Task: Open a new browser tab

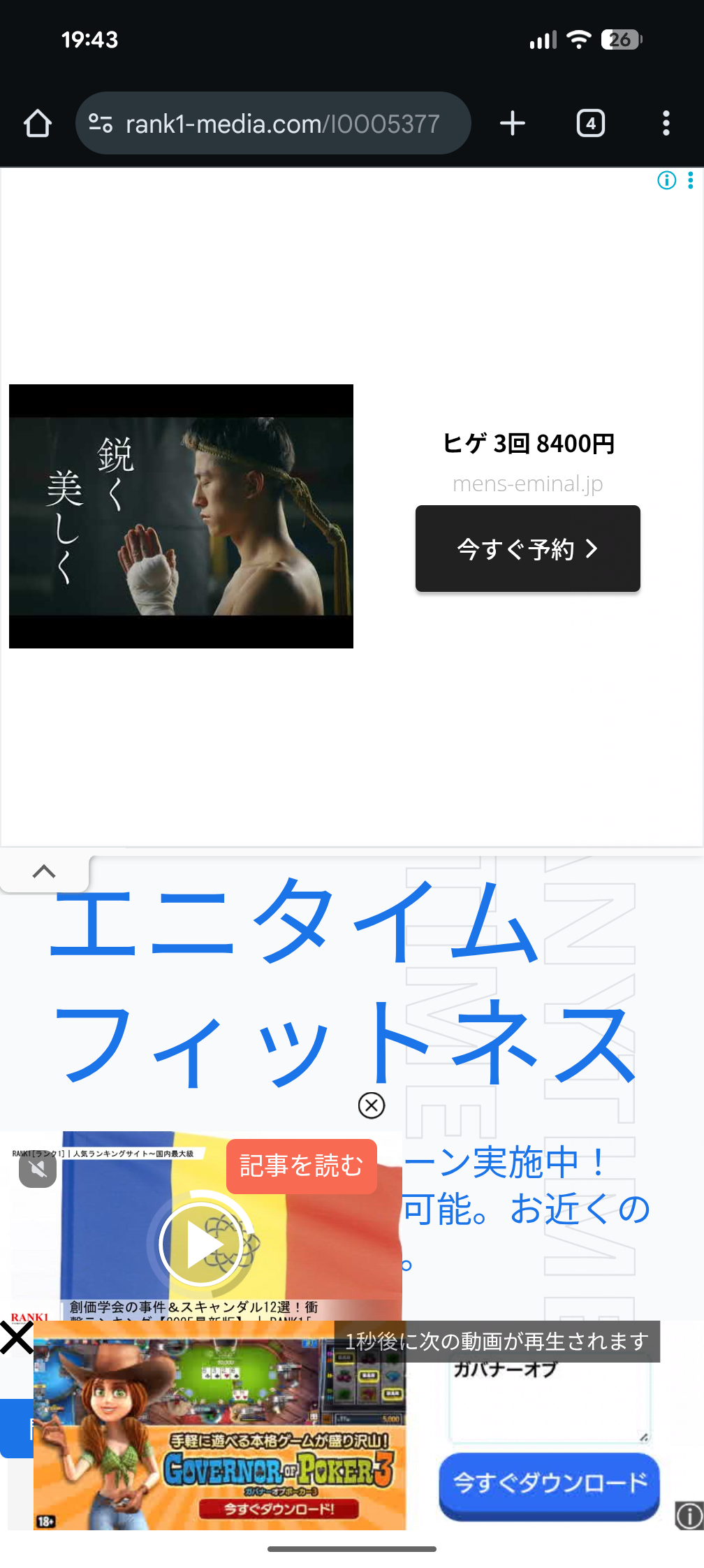Action: (513, 124)
